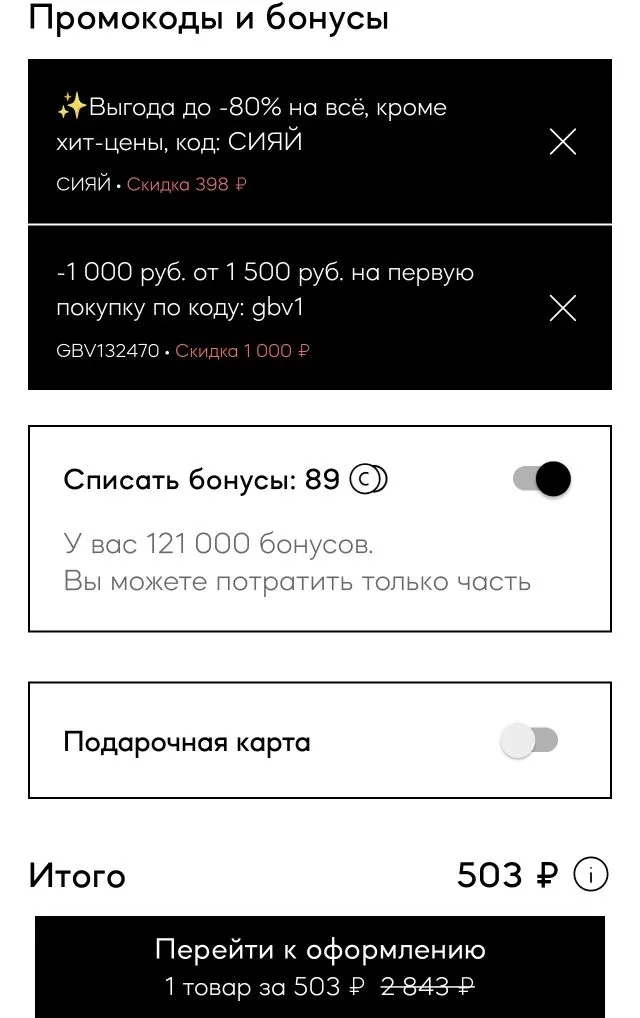Disable the Списать бонусы switch
This screenshot has height=1018, width=640.
[x=542, y=479]
